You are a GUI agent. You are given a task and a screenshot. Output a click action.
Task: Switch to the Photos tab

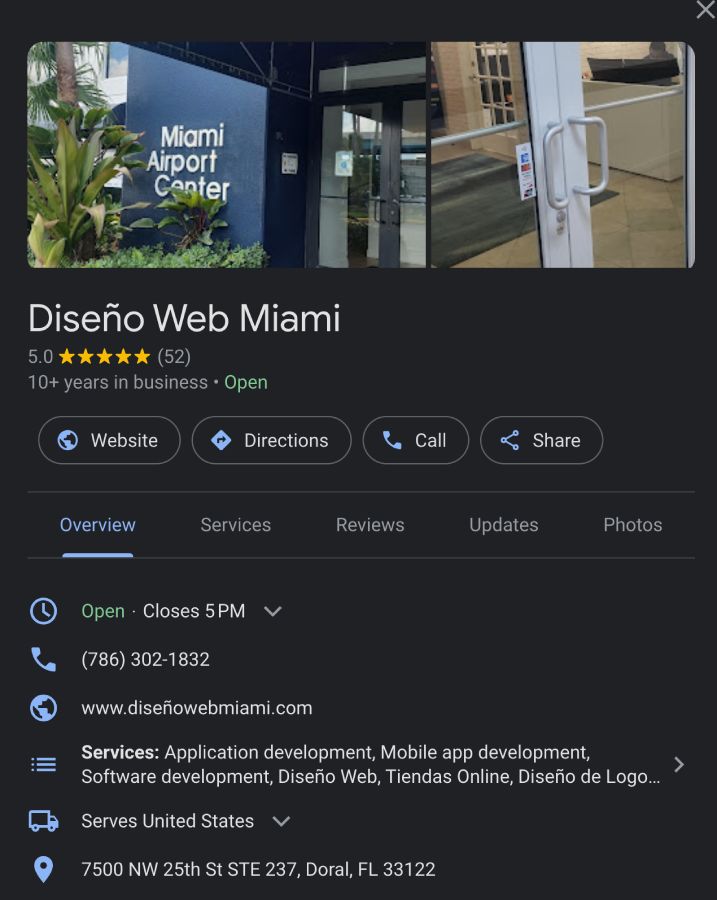pyautogui.click(x=632, y=525)
